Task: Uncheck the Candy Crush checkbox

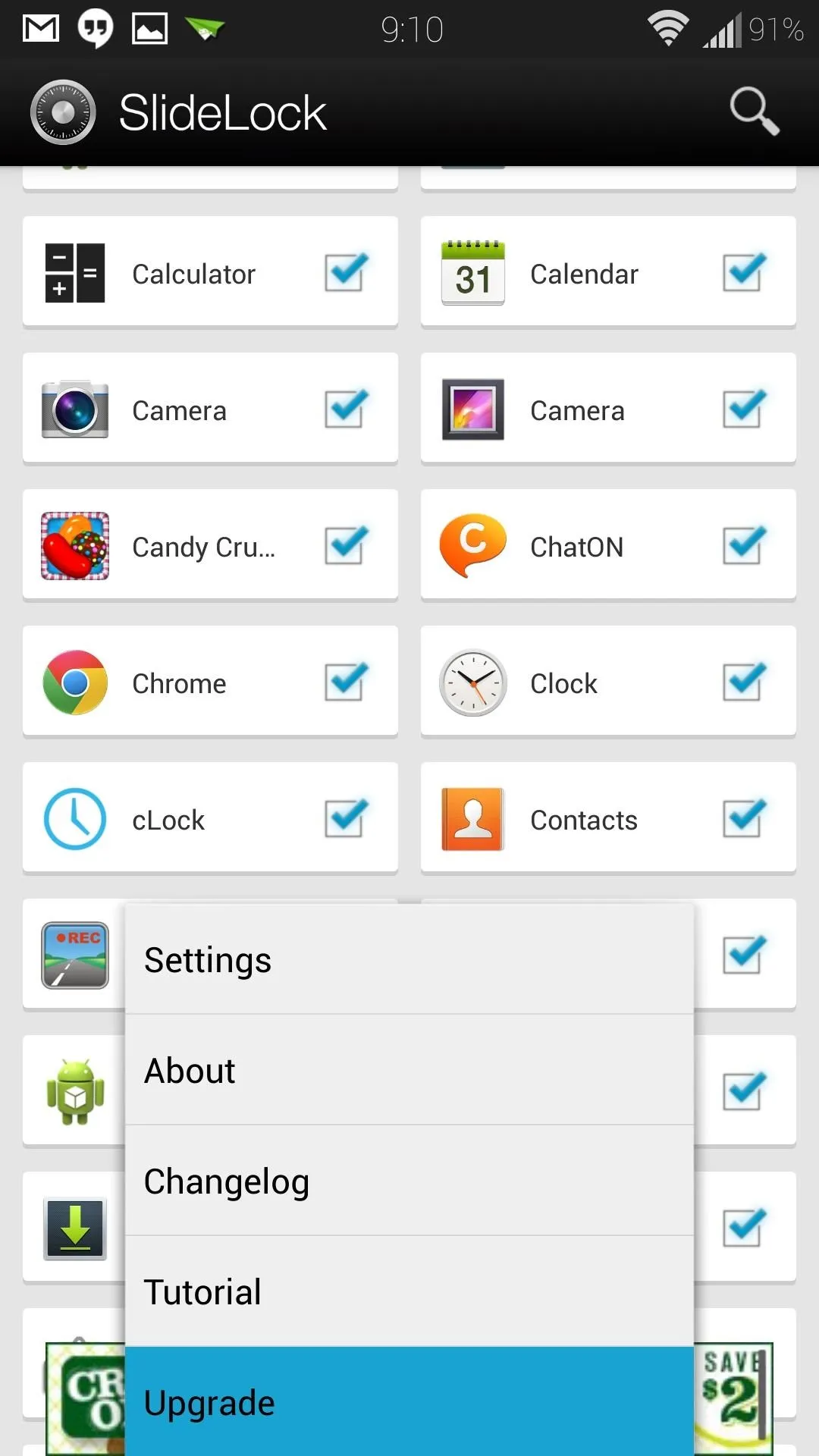Action: pos(347,545)
